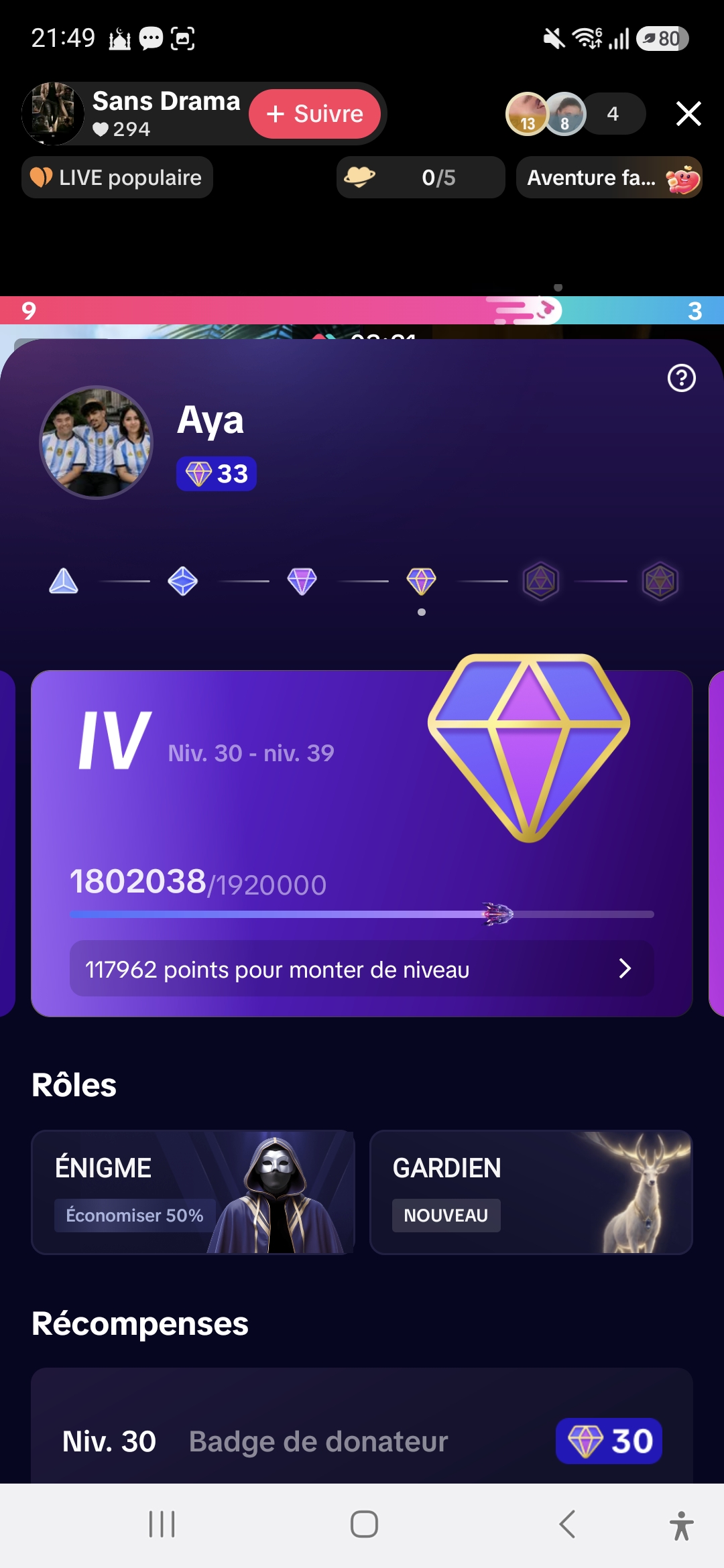
Task: Select the fifth locked tier icon
Action: coord(541,581)
